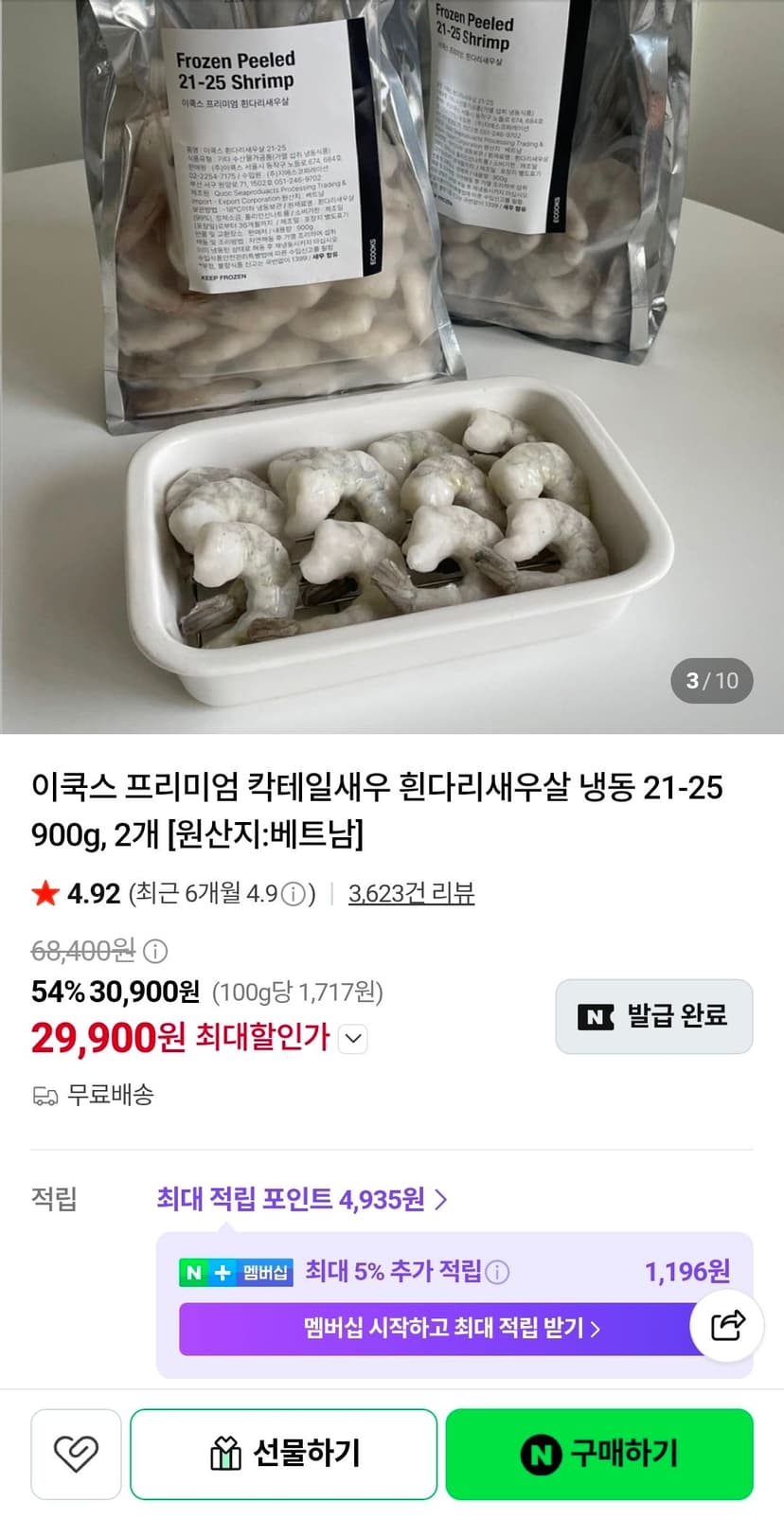The image size is (784, 1520).
Task: Tap the 멤버십 시작하고 최대 적립 받기 button
Action: [x=451, y=1328]
